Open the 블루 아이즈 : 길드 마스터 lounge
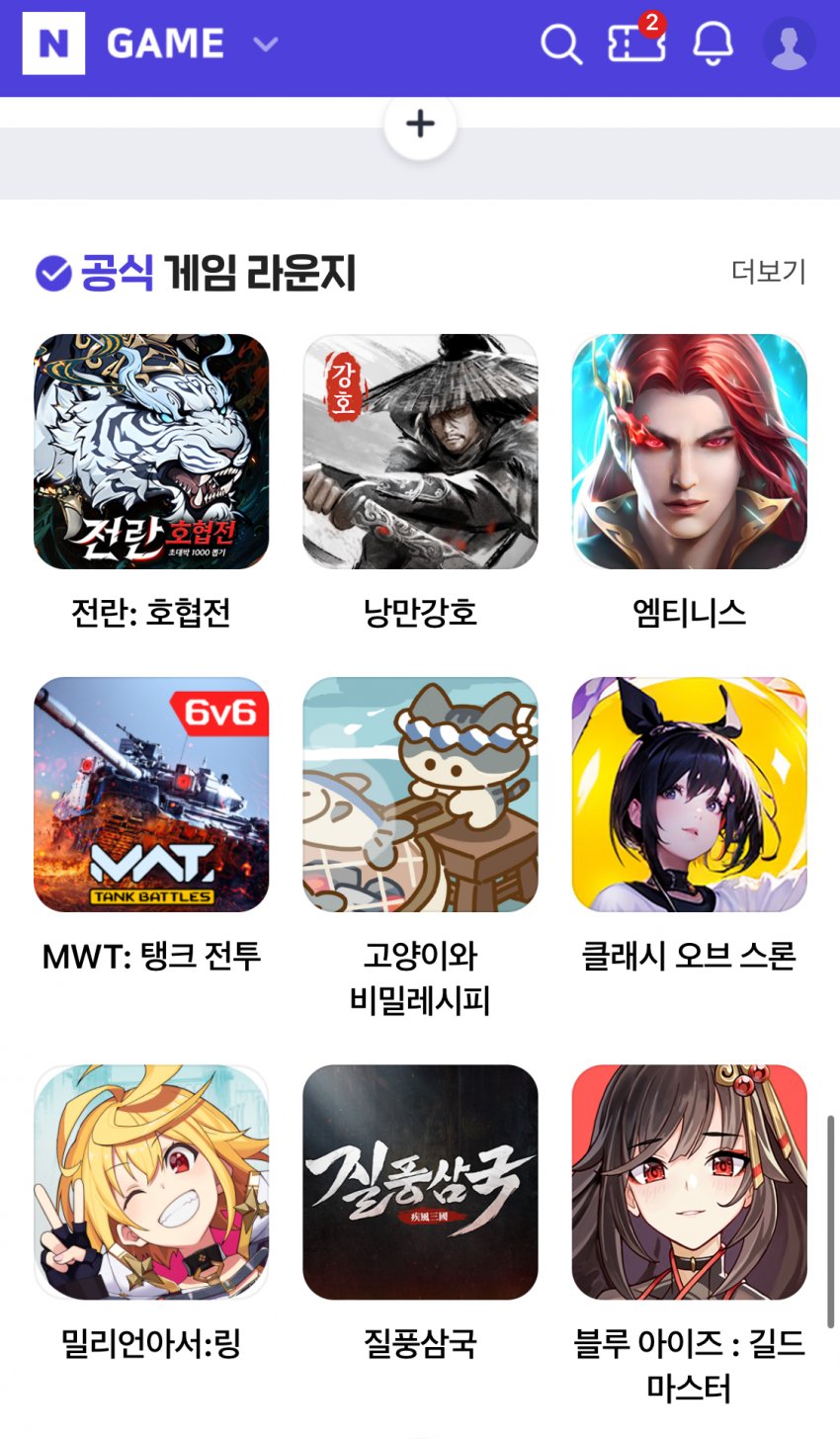This screenshot has height=1439, width=840. coord(689,1182)
